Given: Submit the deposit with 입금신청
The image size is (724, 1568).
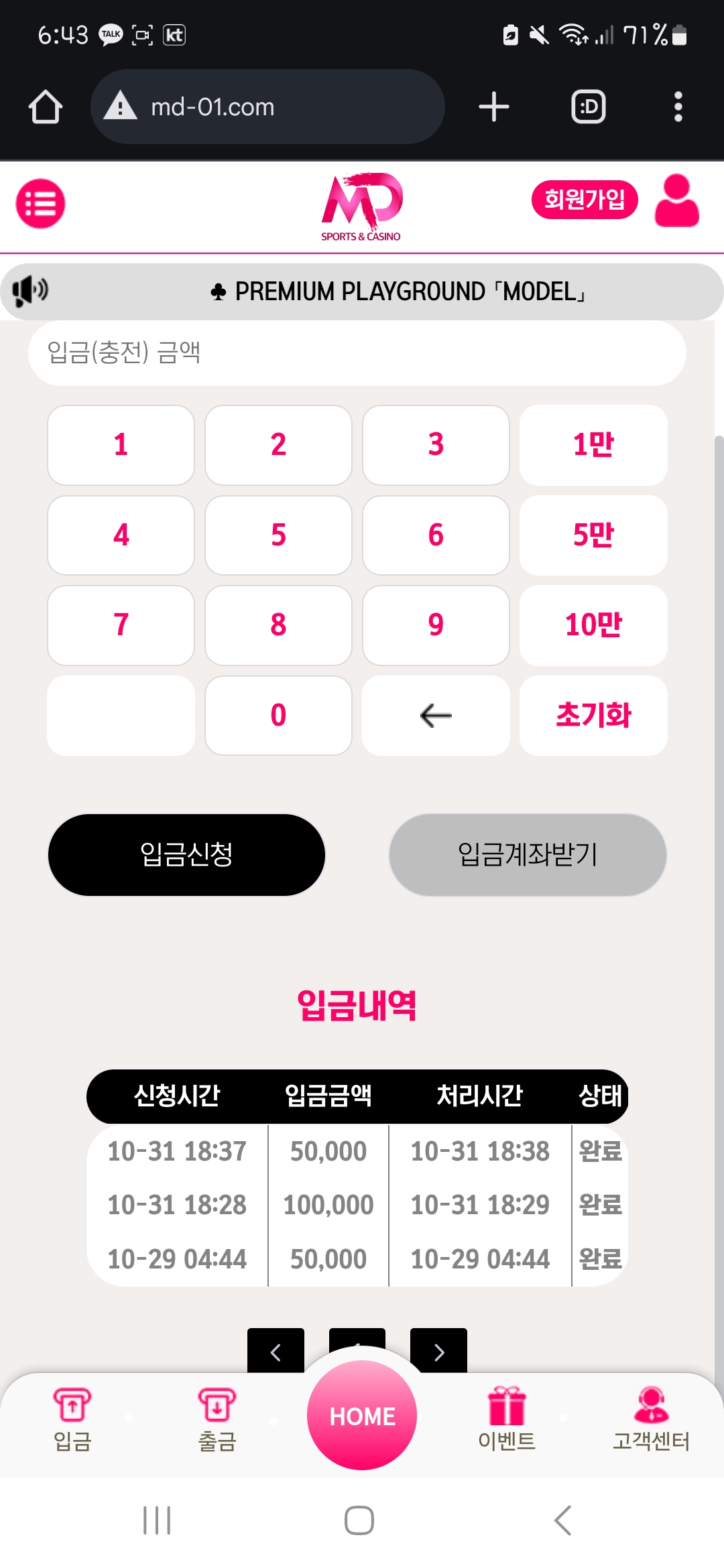Looking at the screenshot, I should click(186, 855).
